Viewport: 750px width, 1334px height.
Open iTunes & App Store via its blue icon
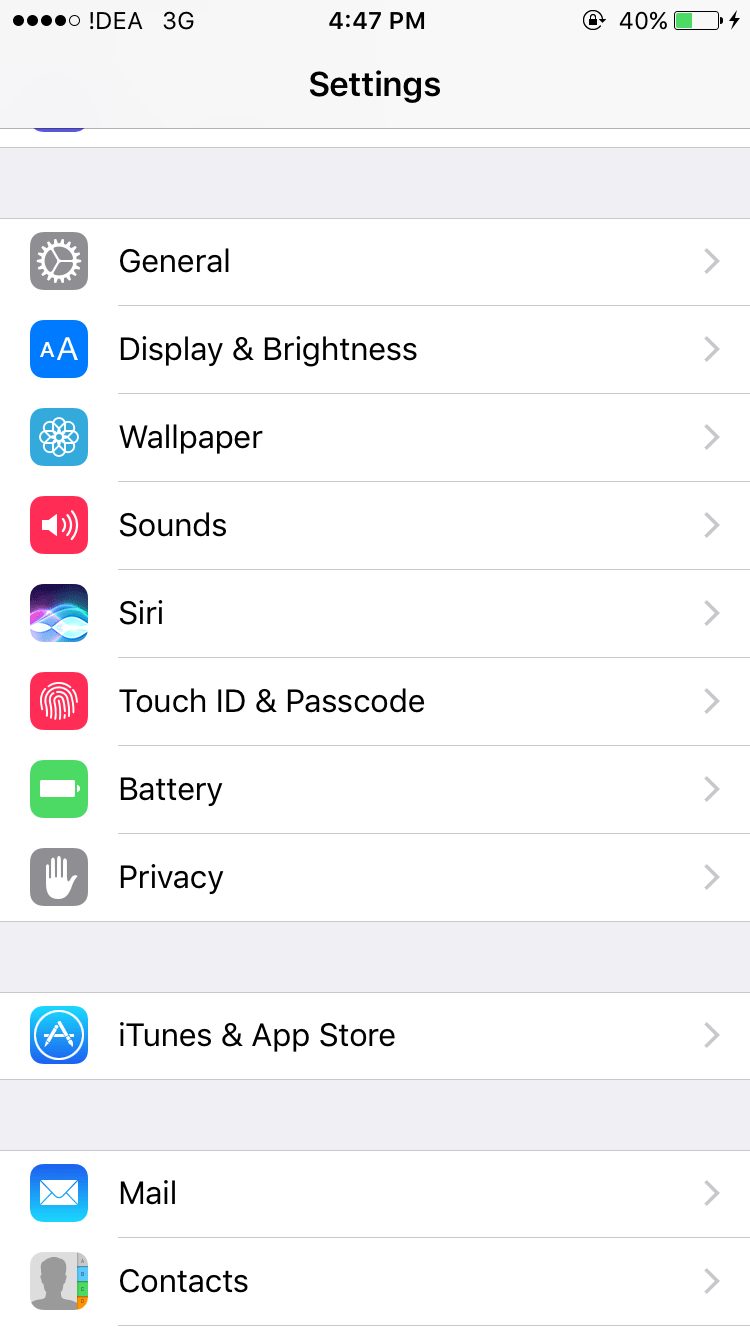(59, 1035)
